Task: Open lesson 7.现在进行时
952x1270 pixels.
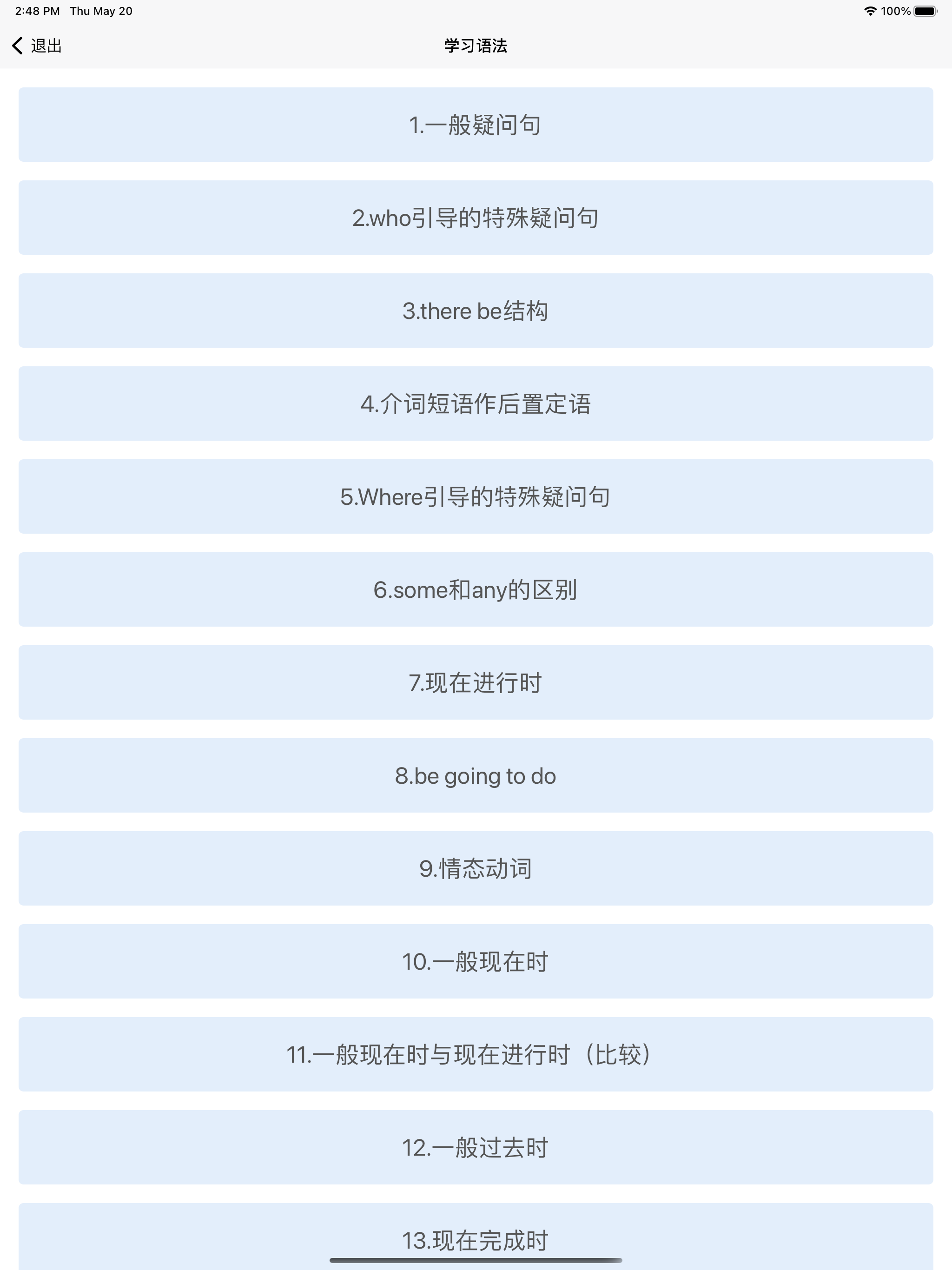Action: point(476,683)
